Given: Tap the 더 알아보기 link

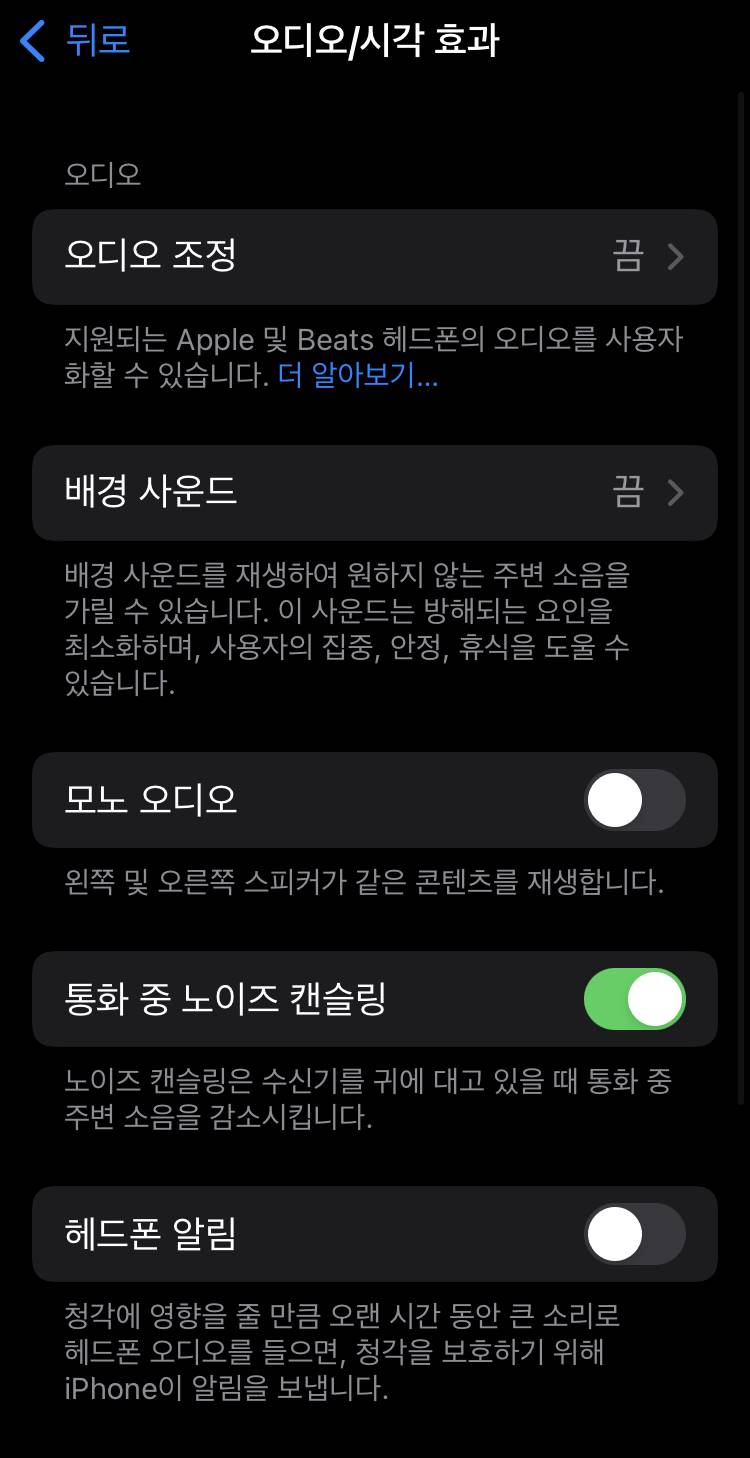Looking at the screenshot, I should pos(358,377).
